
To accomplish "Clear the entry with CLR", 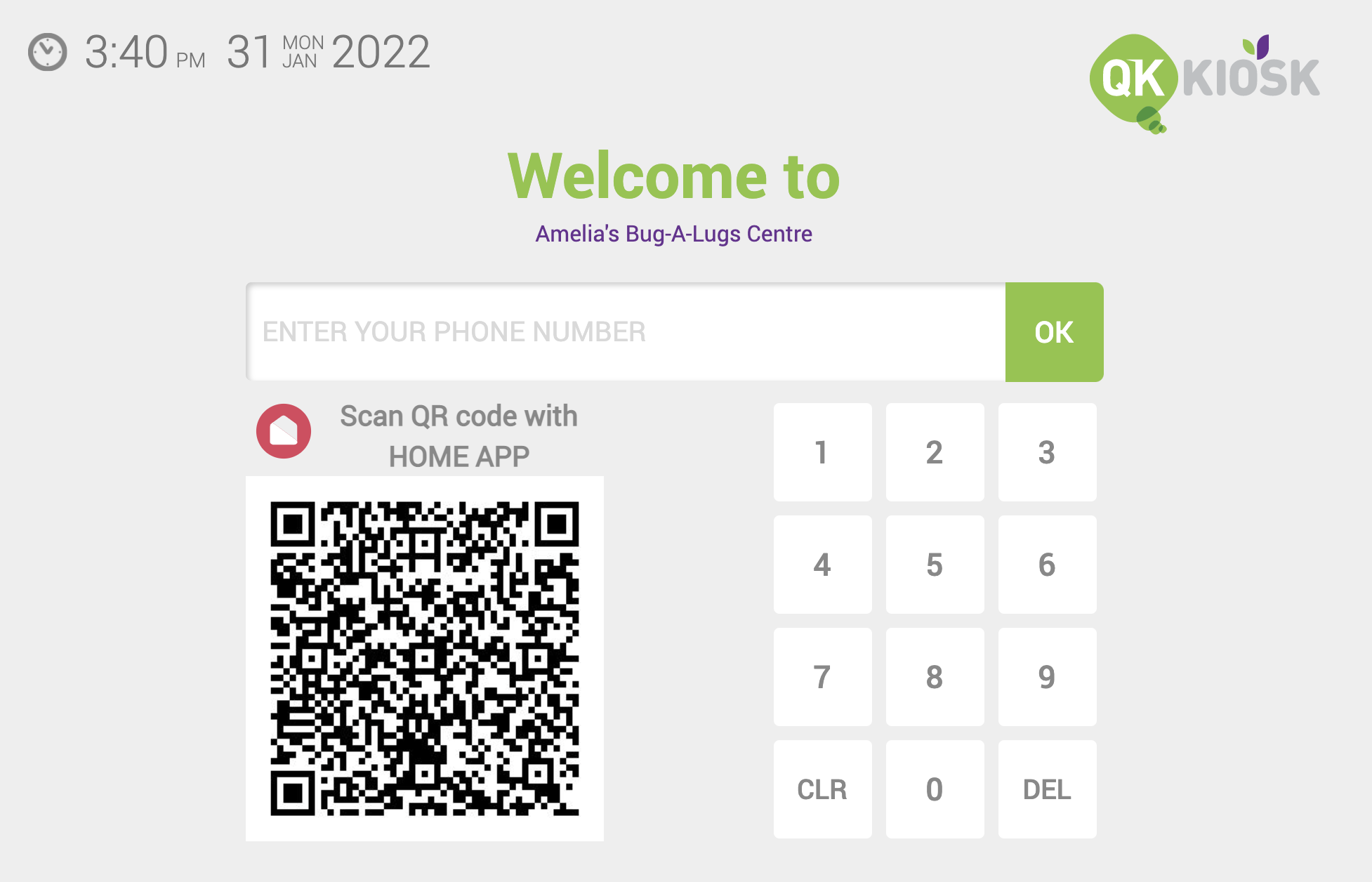I will tap(822, 789).
